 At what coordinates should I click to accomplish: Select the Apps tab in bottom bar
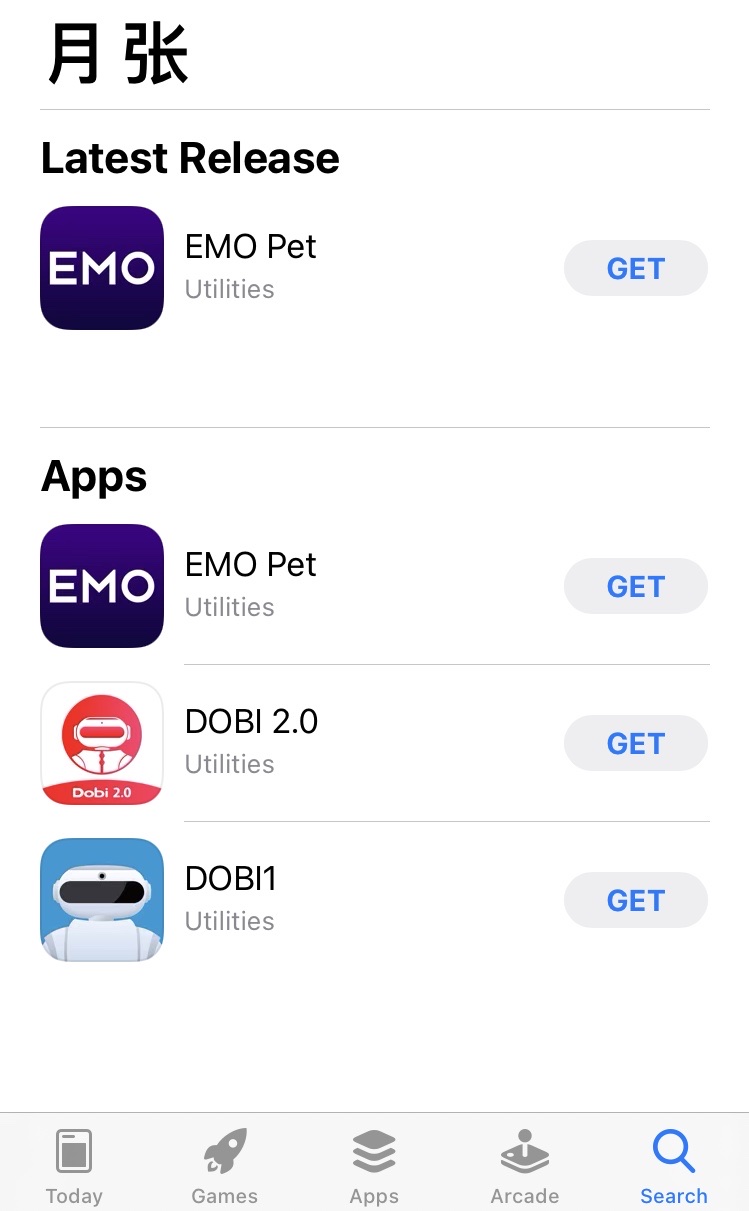tap(375, 1166)
